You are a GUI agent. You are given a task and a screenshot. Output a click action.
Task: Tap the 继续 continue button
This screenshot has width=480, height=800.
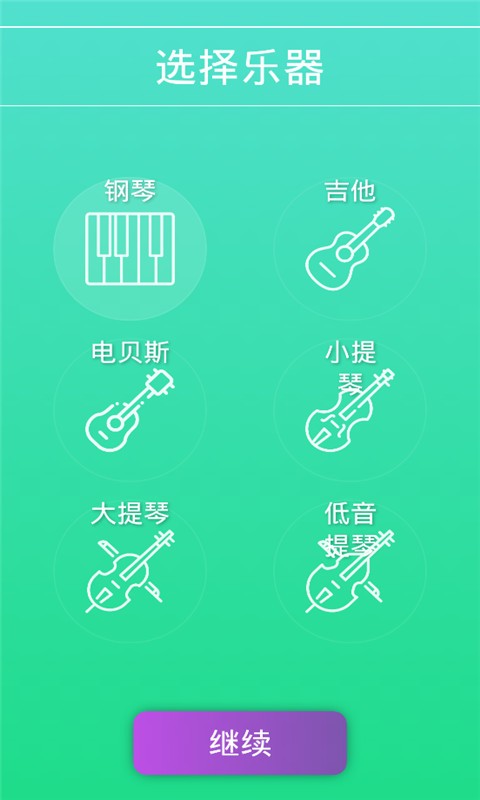(240, 743)
